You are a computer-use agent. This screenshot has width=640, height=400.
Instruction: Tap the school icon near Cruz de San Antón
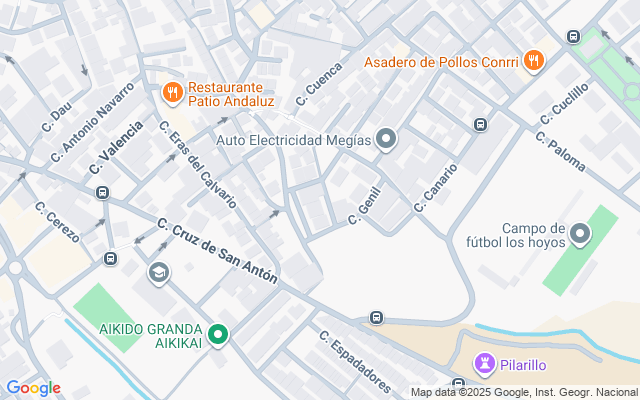(158, 273)
